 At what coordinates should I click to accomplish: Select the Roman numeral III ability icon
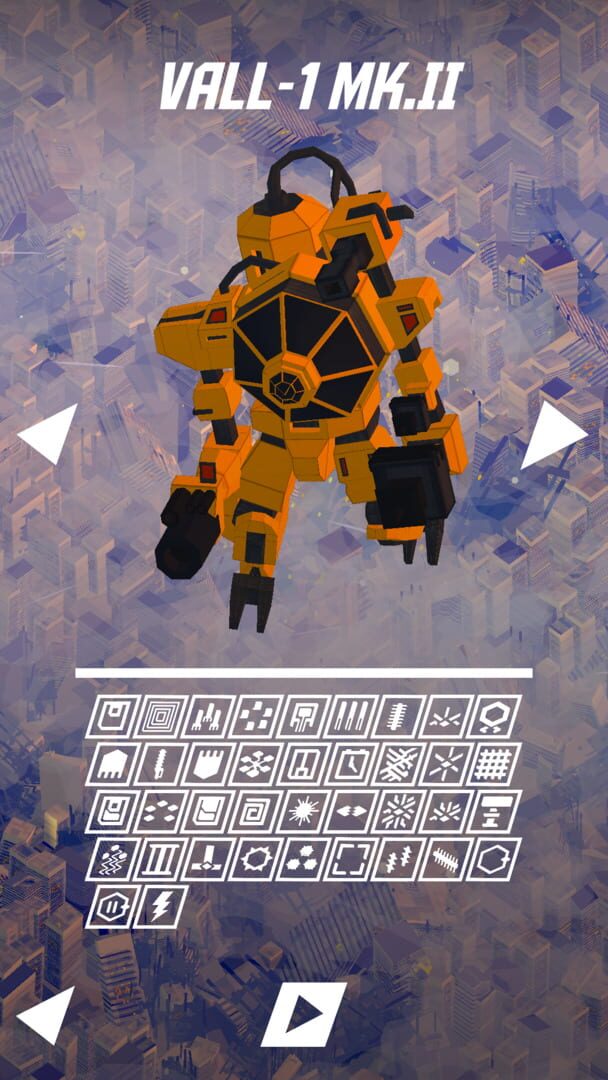coord(160,859)
